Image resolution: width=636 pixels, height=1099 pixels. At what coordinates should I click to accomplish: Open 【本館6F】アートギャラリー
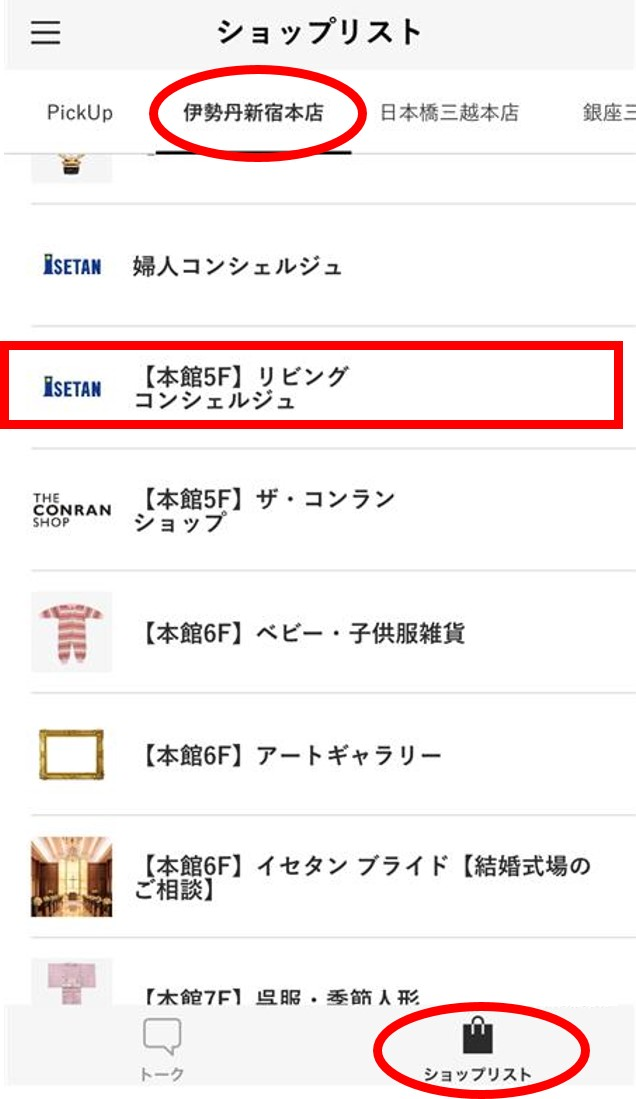tap(286, 756)
